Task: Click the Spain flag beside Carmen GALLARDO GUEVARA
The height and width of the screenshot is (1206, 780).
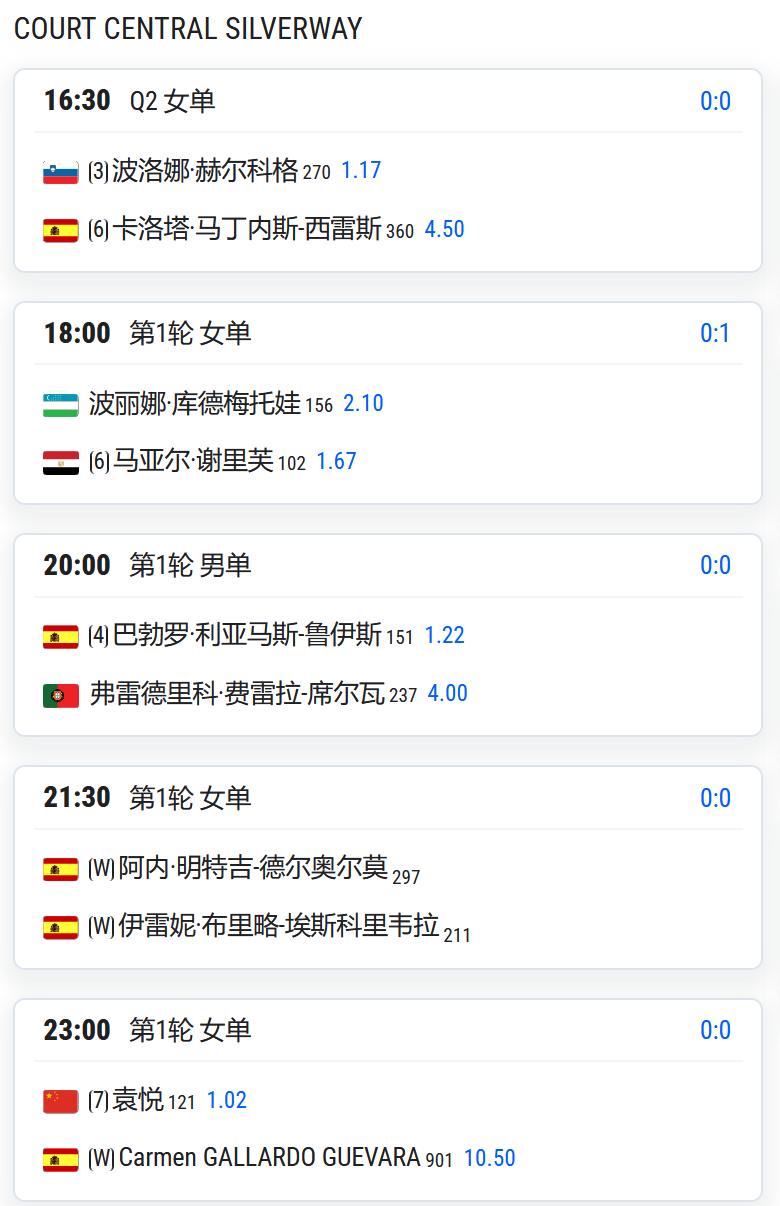Action: 60,1157
